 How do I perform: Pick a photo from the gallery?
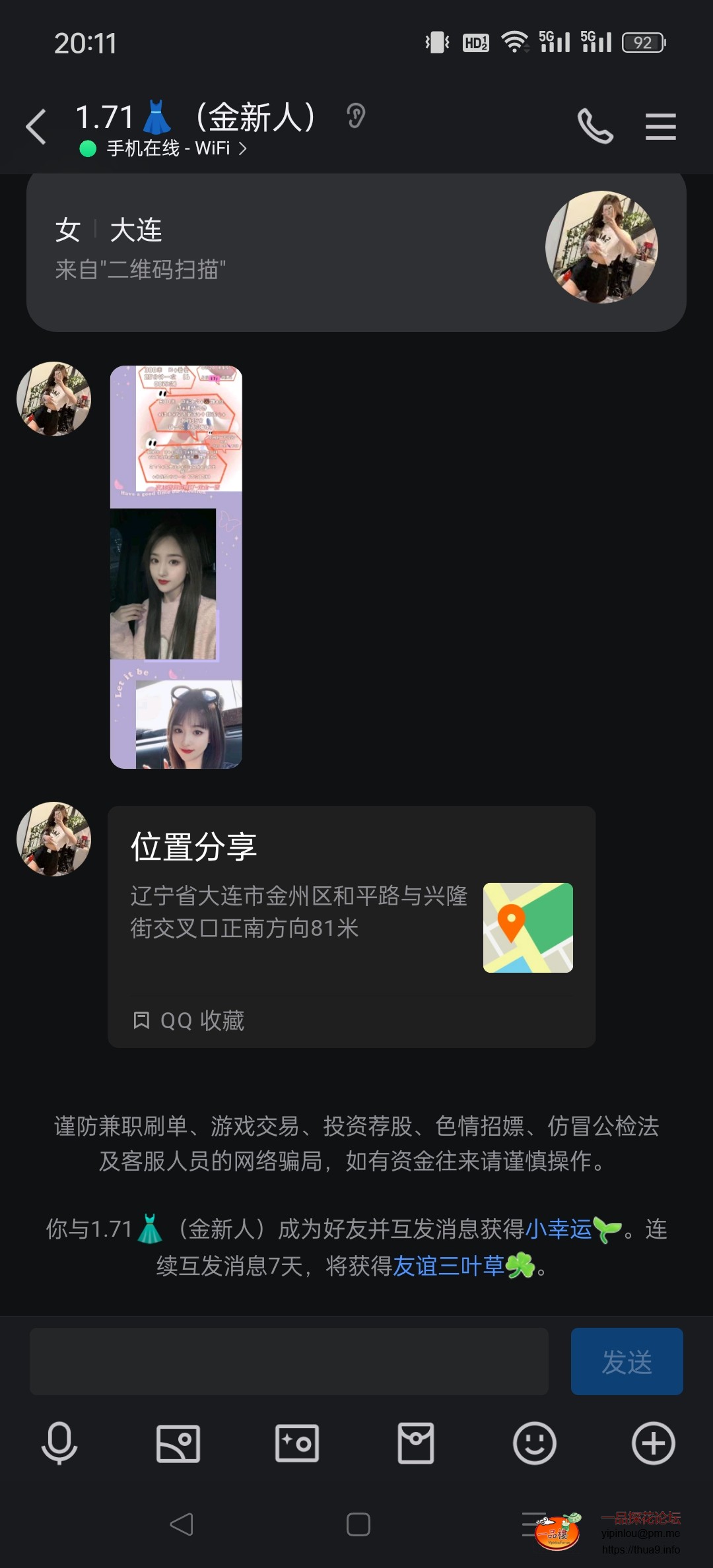(x=178, y=1443)
